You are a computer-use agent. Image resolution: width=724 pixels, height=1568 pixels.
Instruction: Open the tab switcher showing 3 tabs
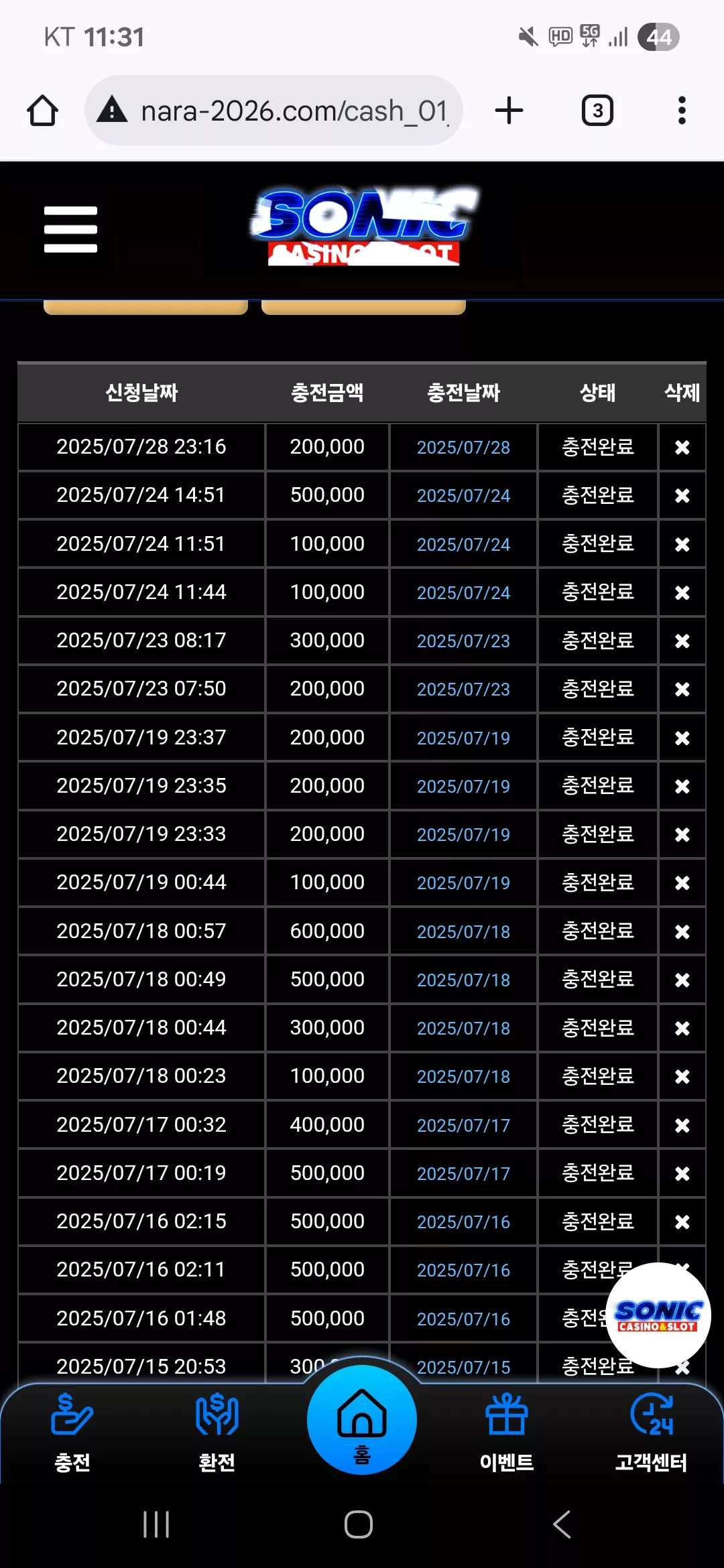click(597, 111)
